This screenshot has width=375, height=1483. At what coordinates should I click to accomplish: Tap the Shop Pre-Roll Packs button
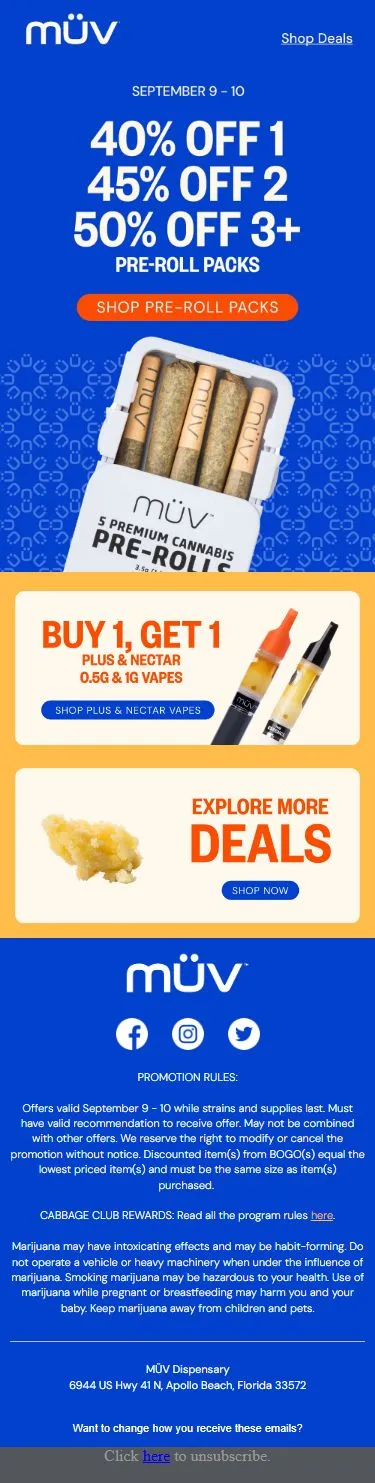click(x=187, y=307)
